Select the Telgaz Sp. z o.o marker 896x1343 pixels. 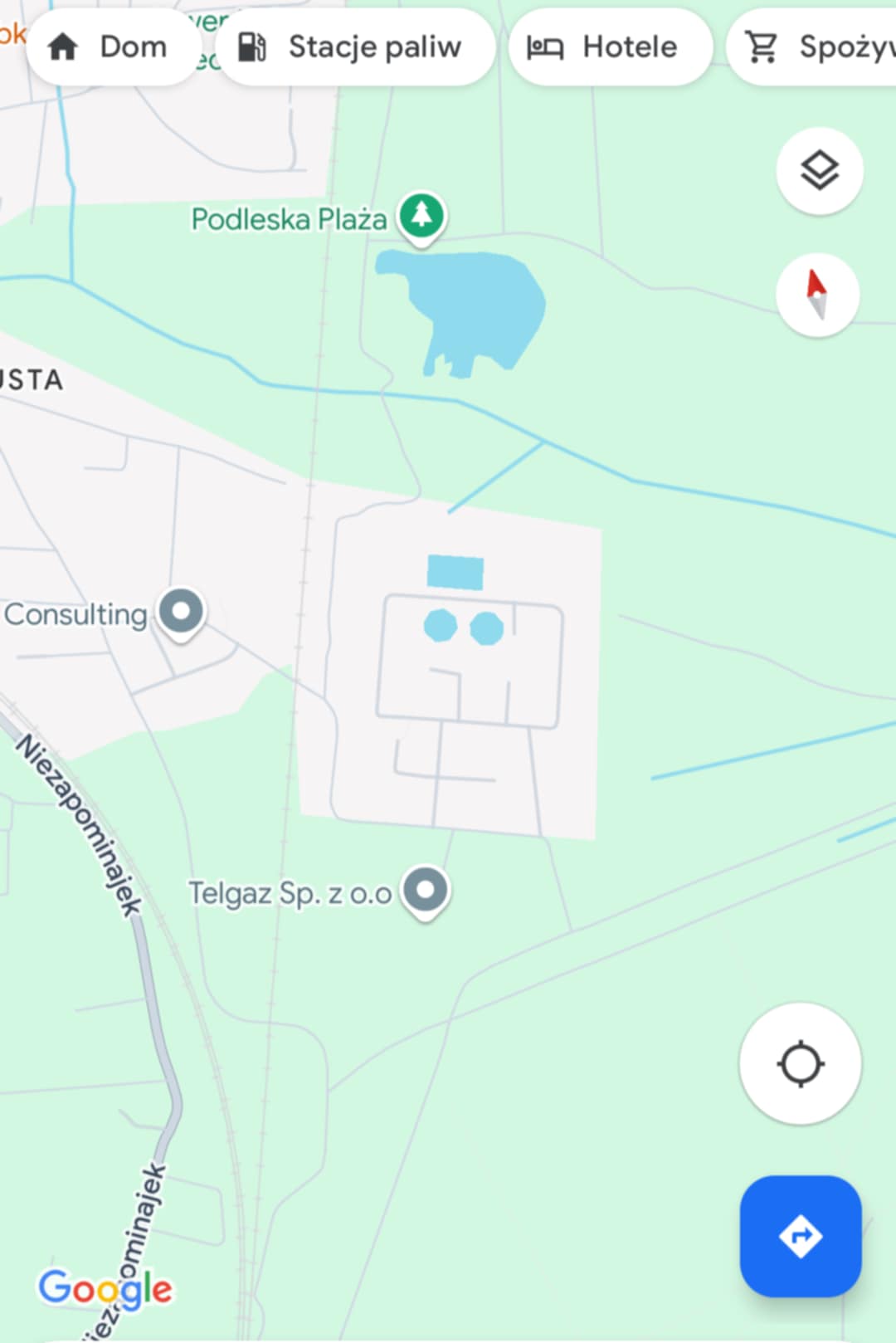(x=426, y=891)
